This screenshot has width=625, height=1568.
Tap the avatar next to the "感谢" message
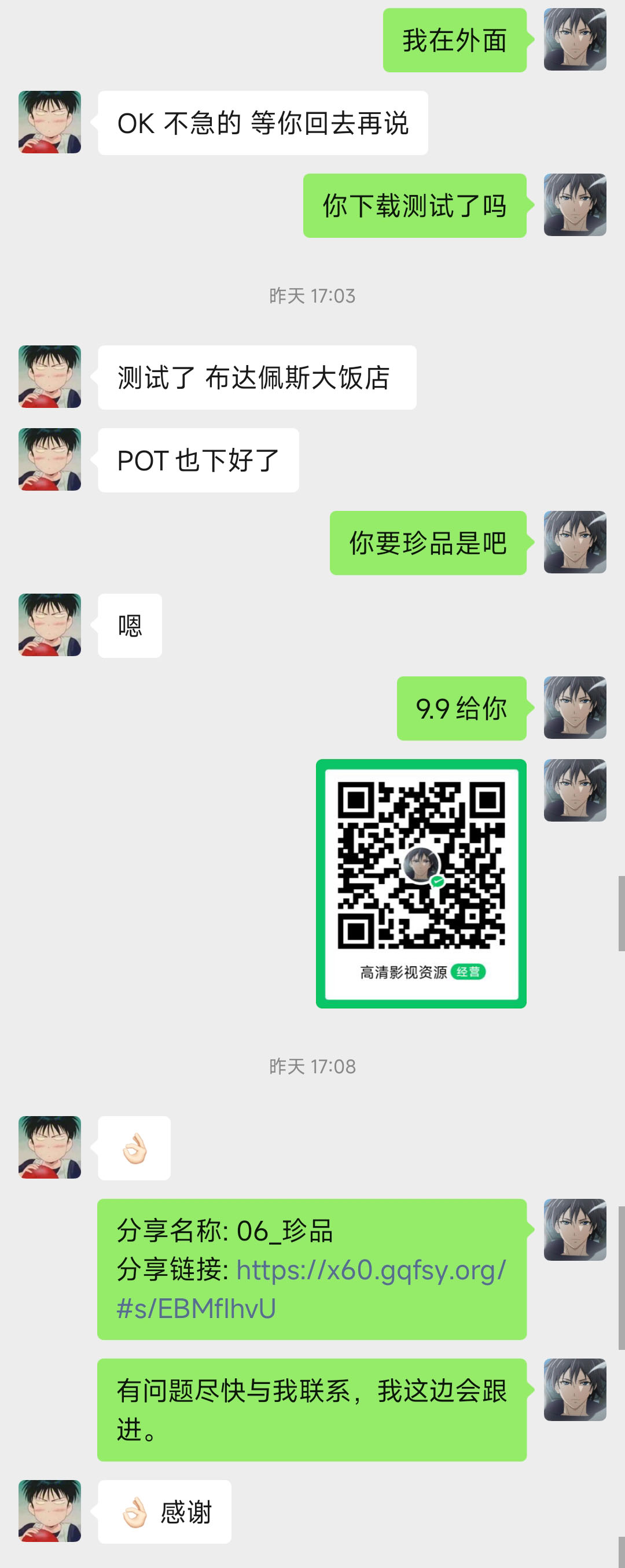[x=49, y=1511]
